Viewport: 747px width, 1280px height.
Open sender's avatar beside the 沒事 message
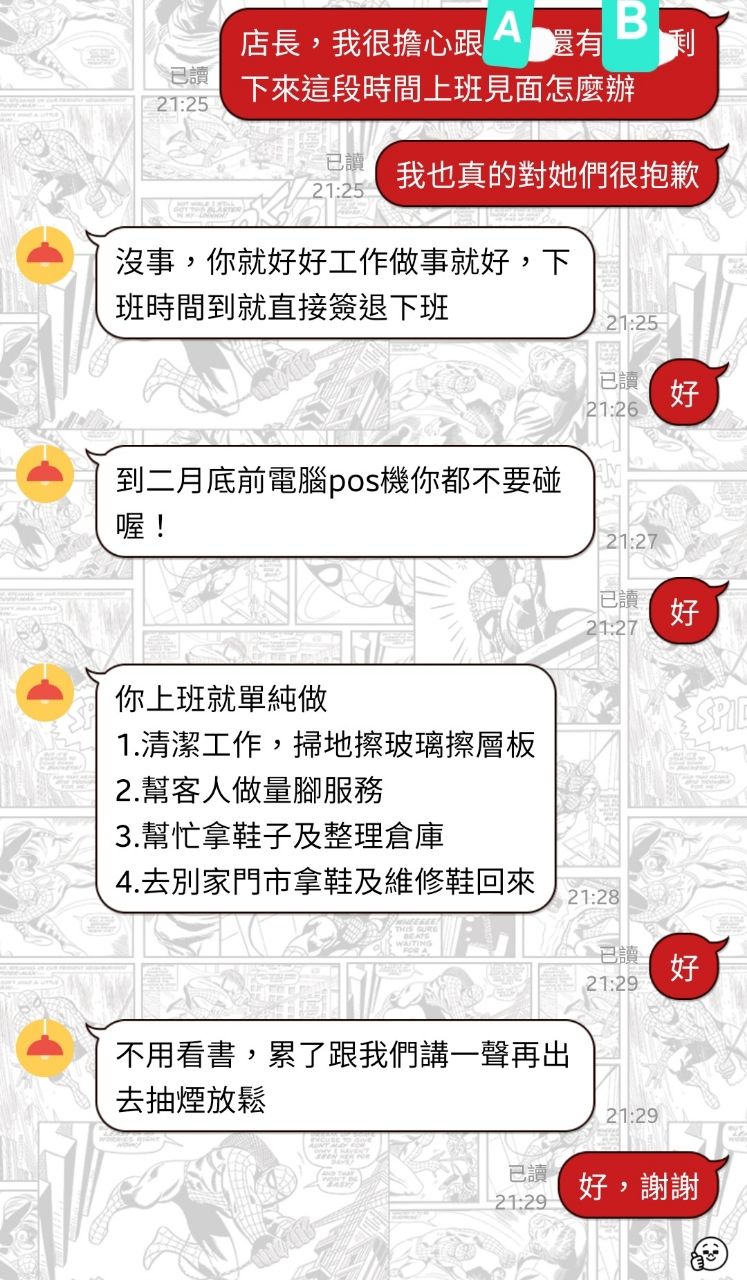pyautogui.click(x=45, y=255)
